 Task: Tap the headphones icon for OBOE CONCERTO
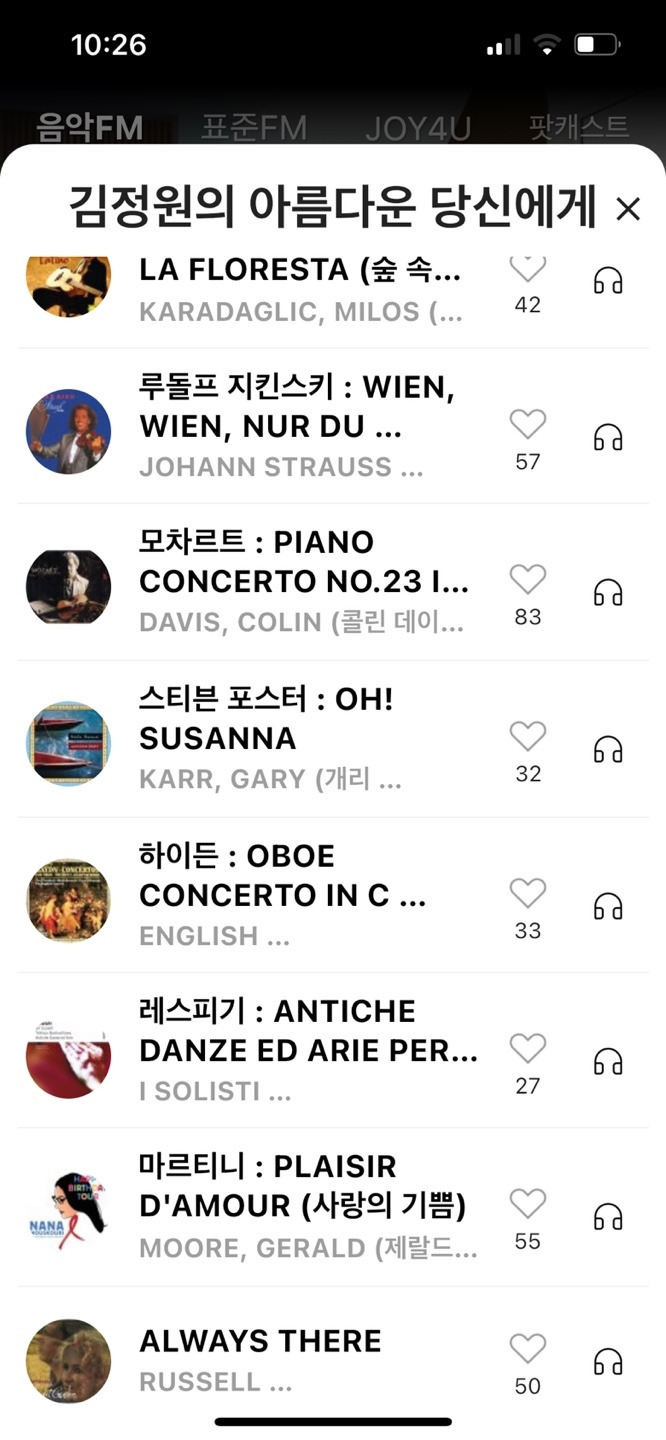(608, 906)
